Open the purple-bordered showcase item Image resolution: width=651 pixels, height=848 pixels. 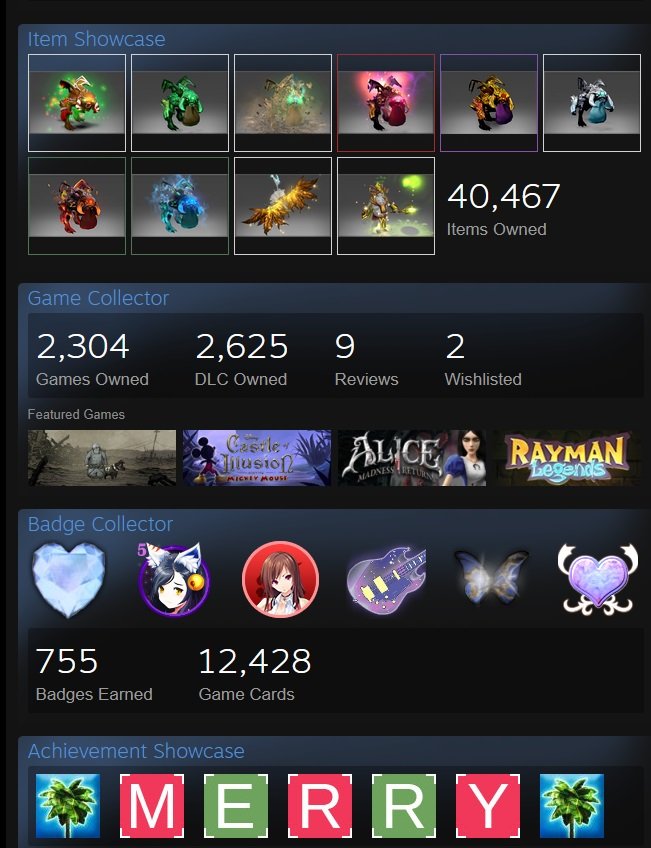tap(489, 103)
